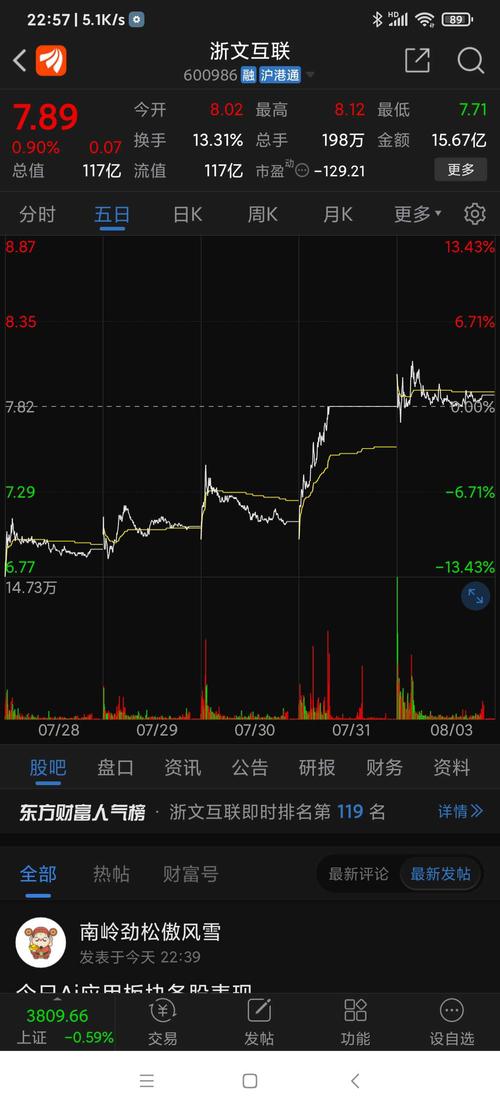Switch to the 热帖 posts tab
Viewport: 500px width, 1111px height.
(x=111, y=874)
